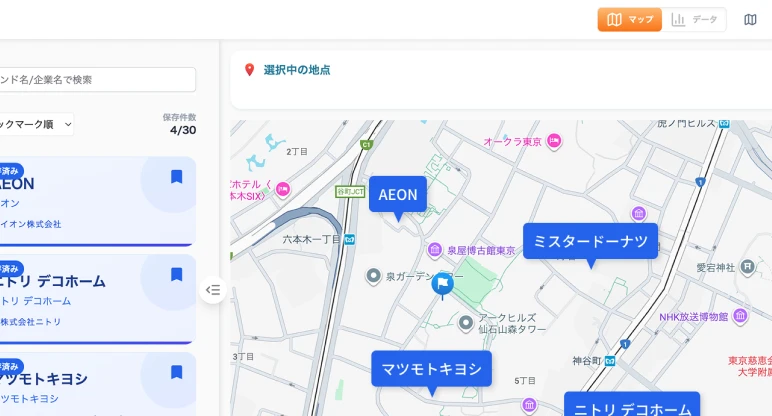The image size is (772, 416).
Task: Select the ミスタードーナツ map marker
Action: coord(590,241)
